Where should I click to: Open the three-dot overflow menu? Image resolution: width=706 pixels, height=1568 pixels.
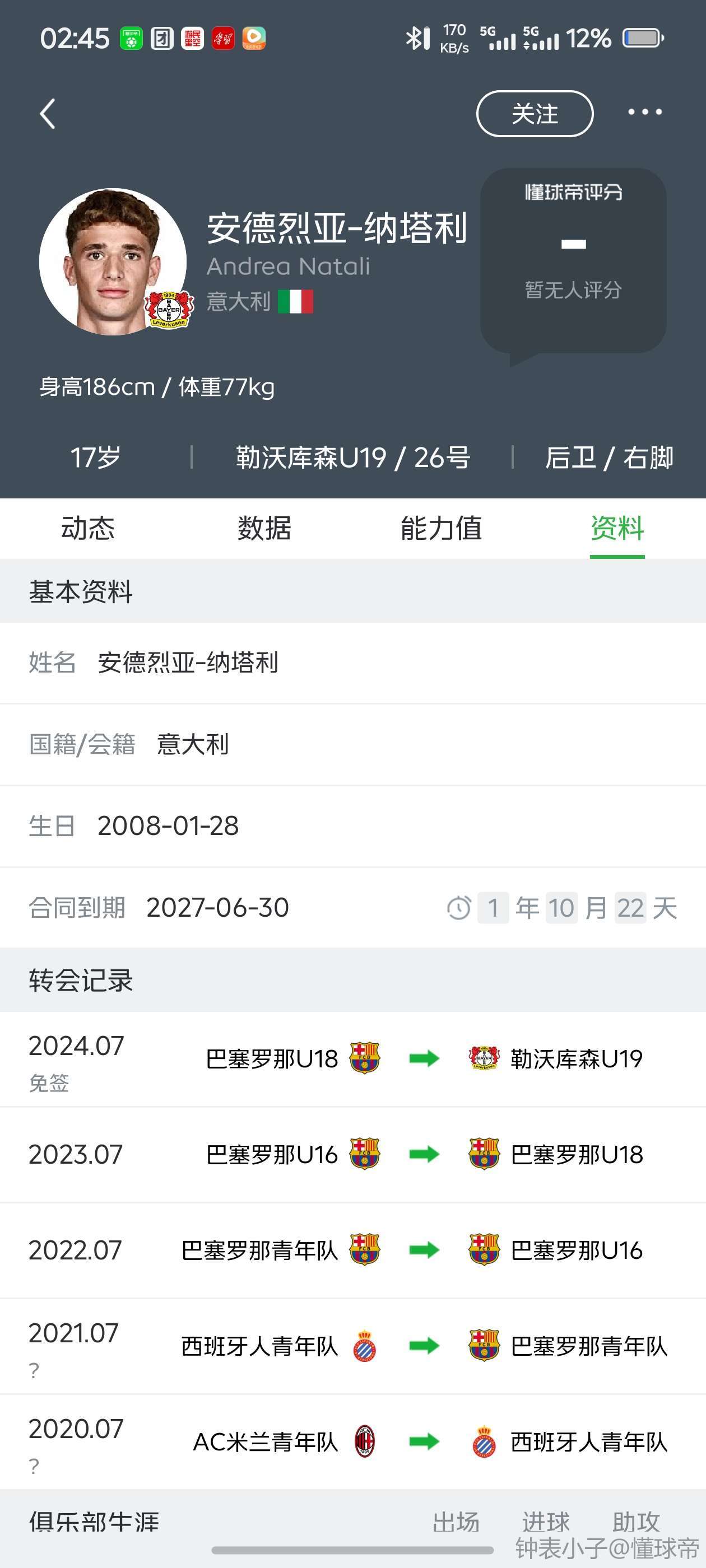coord(644,112)
